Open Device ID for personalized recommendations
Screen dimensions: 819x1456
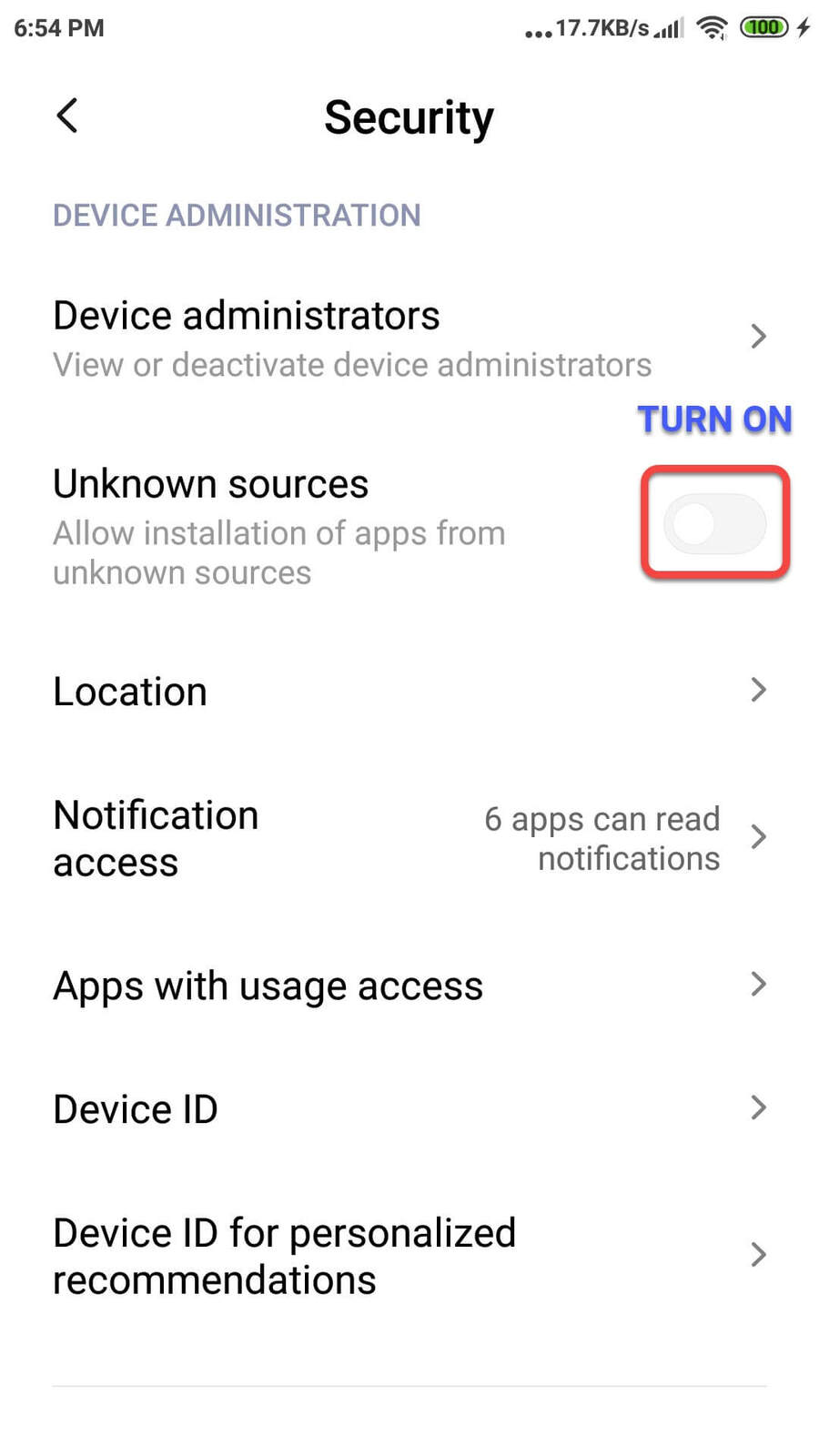pyautogui.click(x=409, y=1256)
